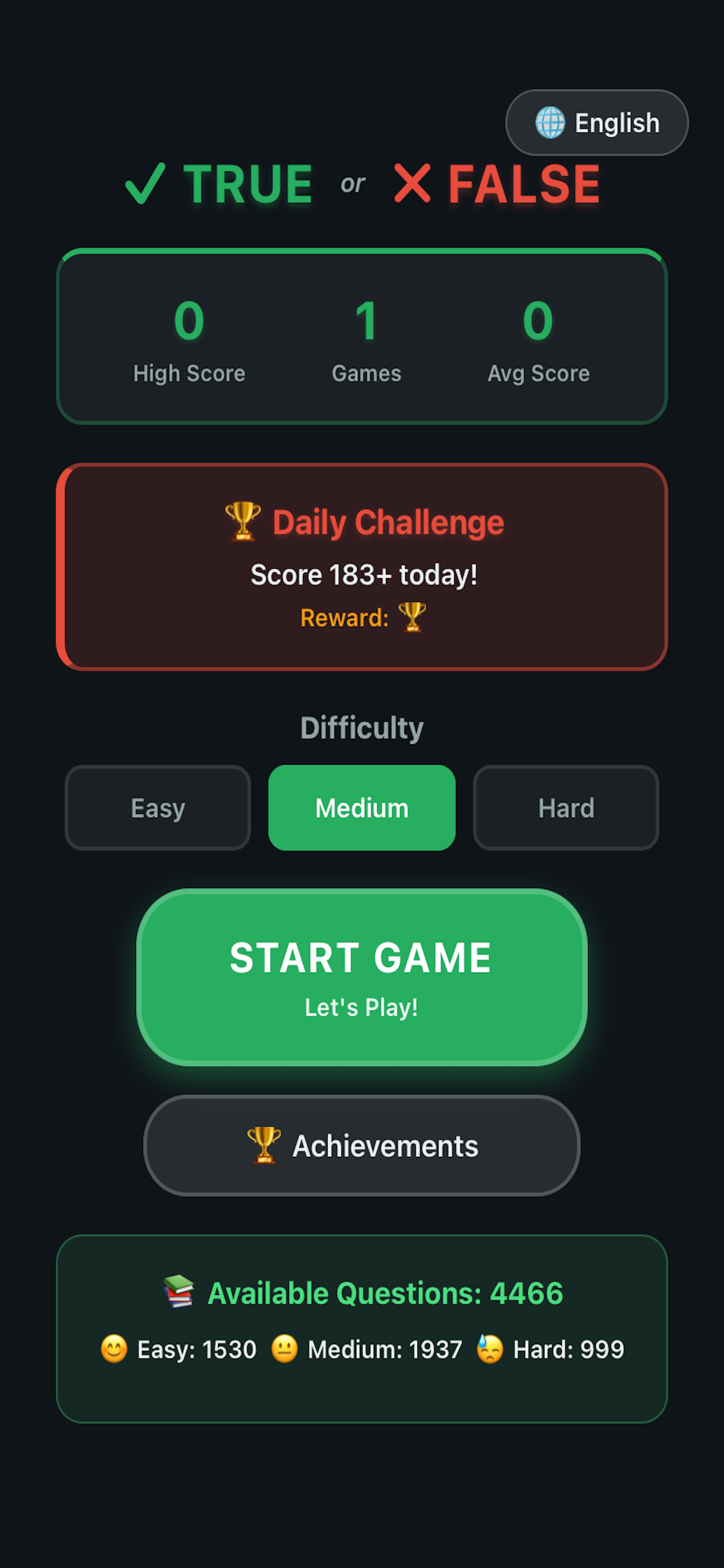Click the red X beside FALSE
The width and height of the screenshot is (724, 1568).
point(413,183)
